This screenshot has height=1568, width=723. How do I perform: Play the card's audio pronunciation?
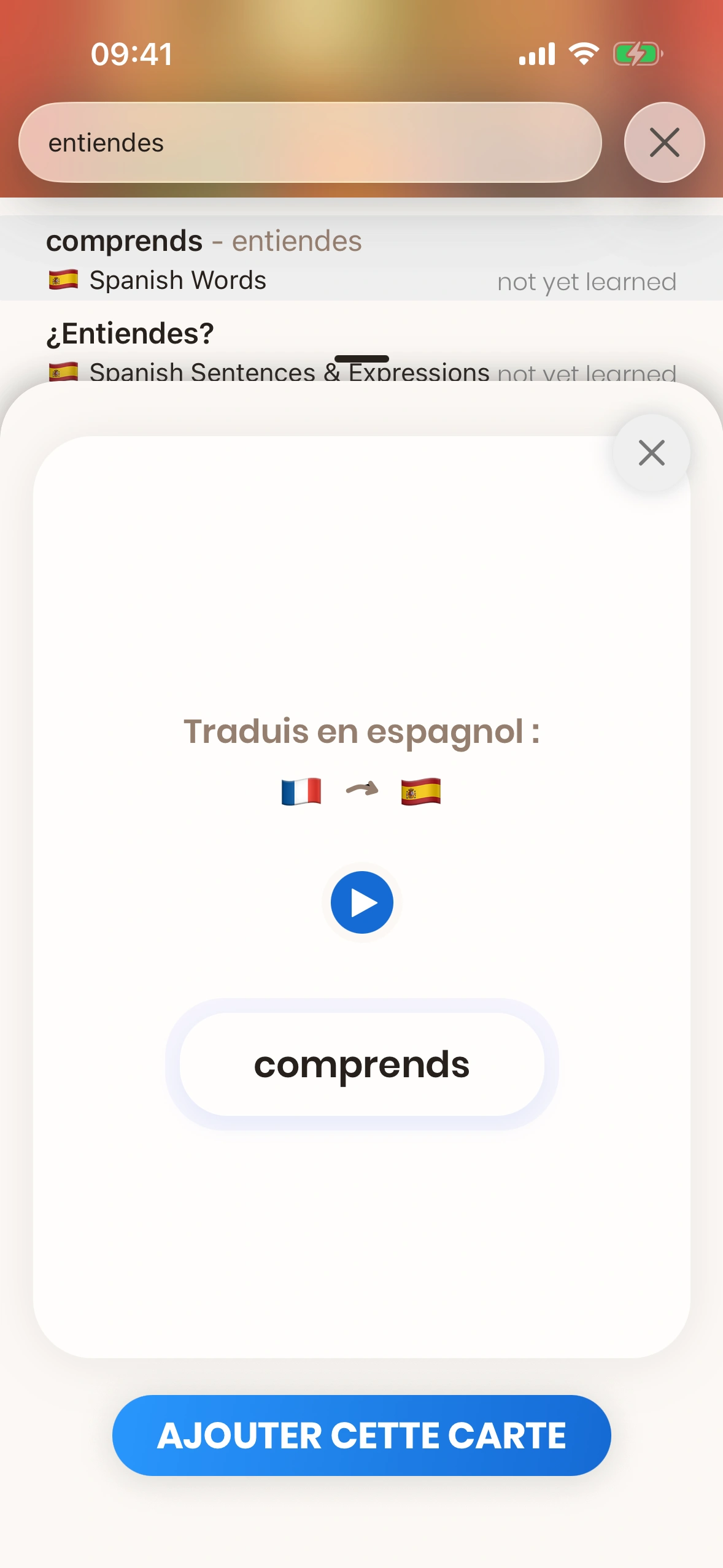click(361, 902)
